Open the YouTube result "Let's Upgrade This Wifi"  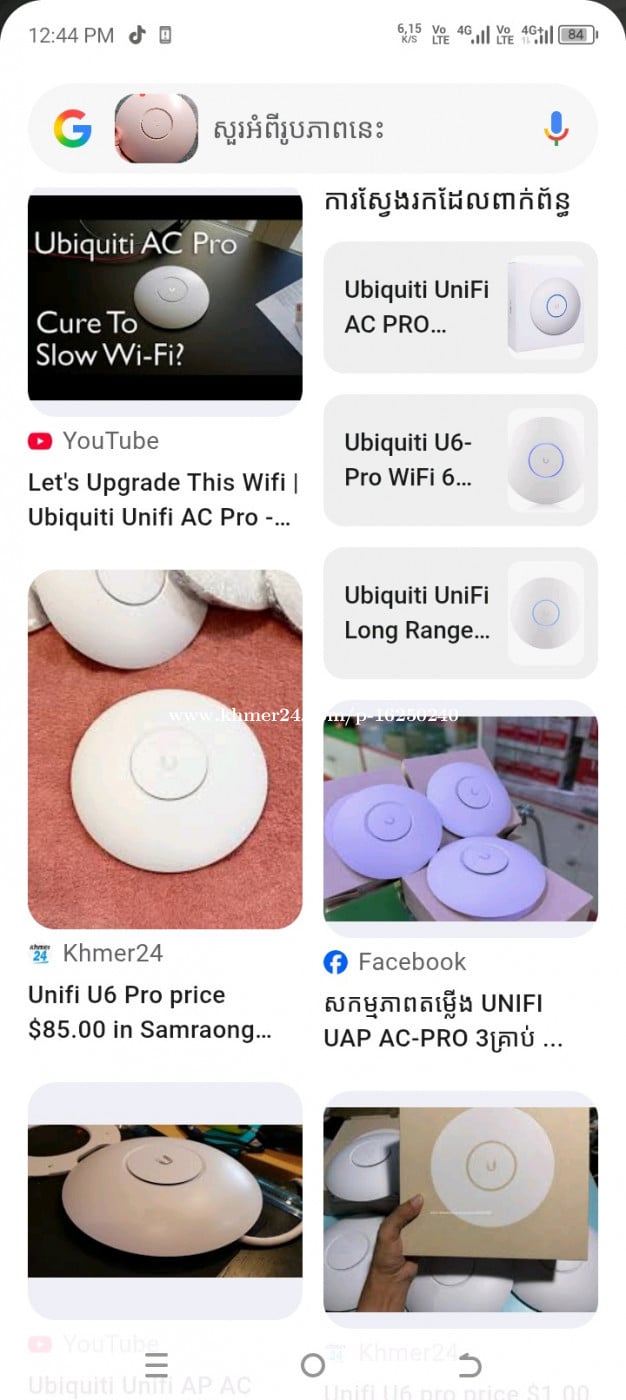point(165,300)
